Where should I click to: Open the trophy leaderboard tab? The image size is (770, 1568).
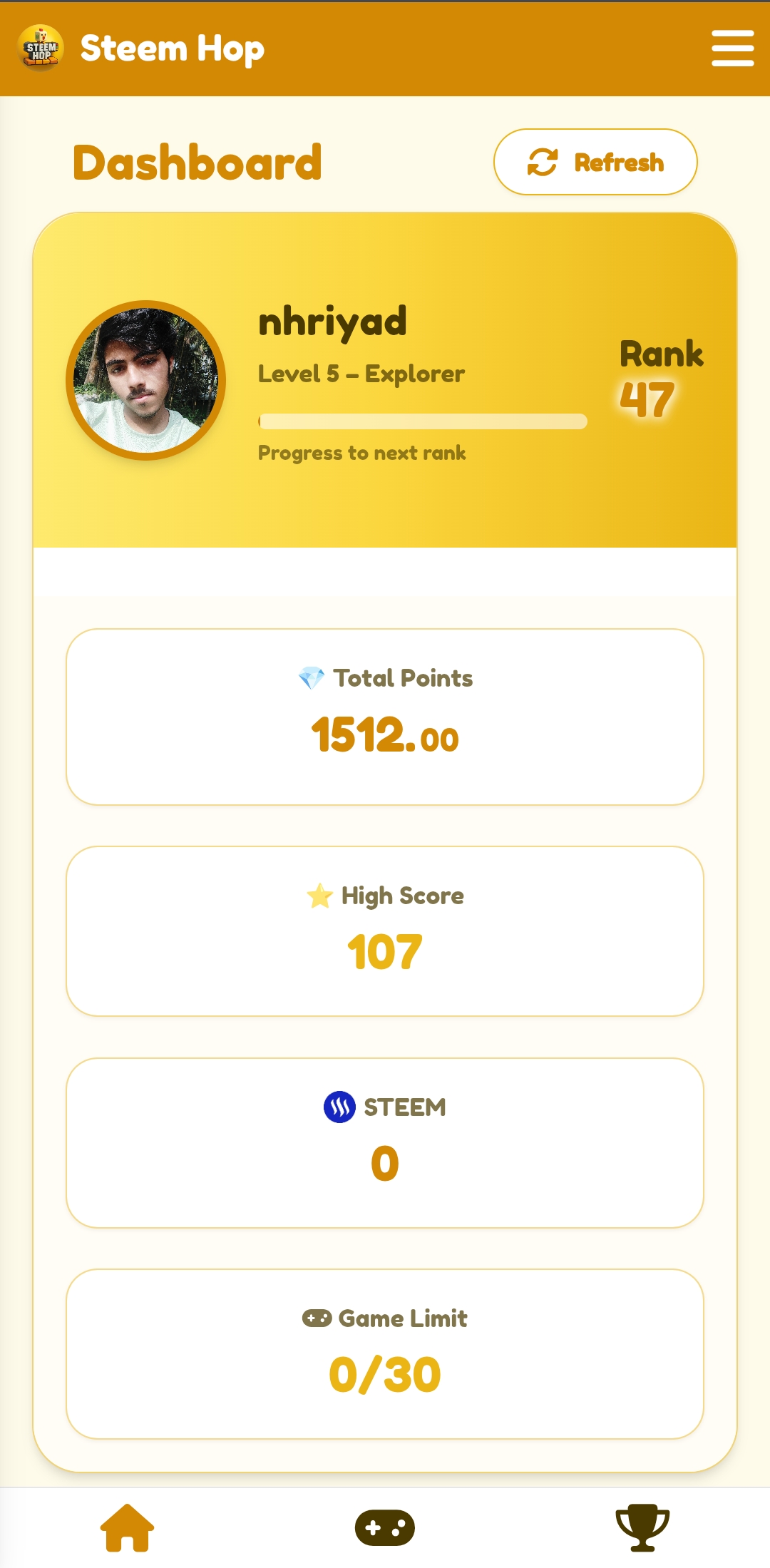[642, 1527]
